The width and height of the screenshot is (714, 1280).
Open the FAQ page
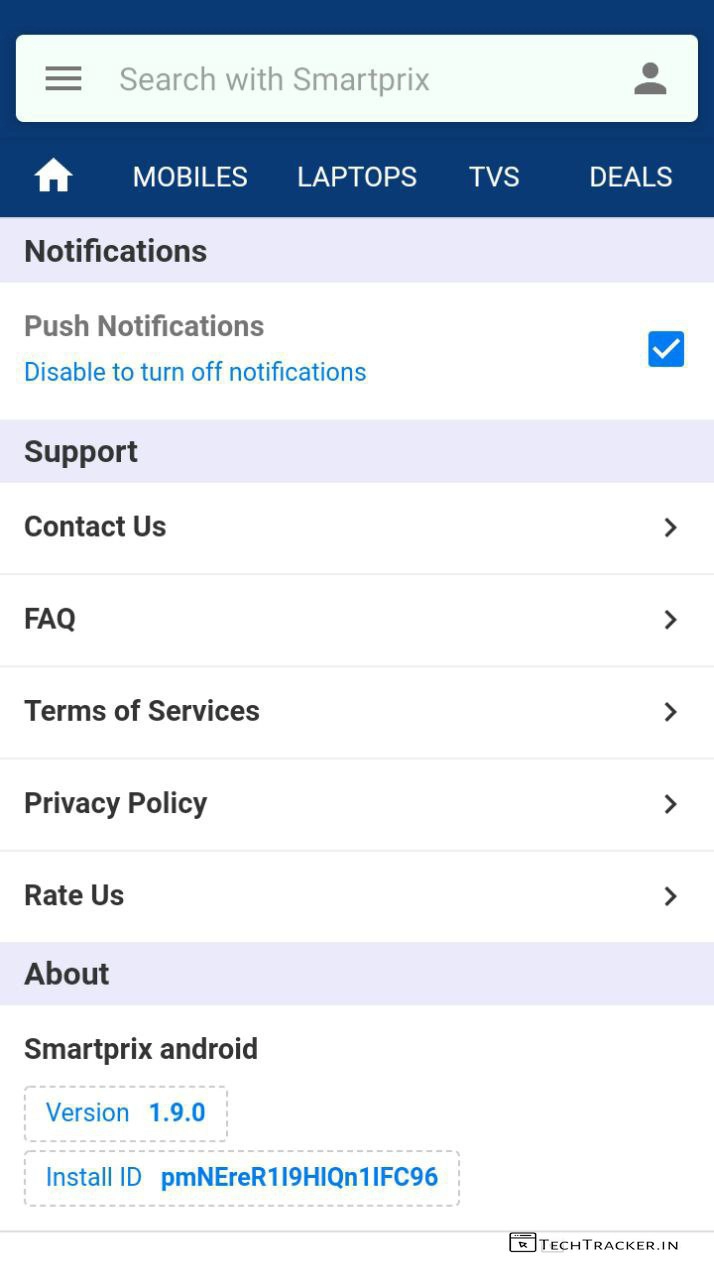click(356, 619)
